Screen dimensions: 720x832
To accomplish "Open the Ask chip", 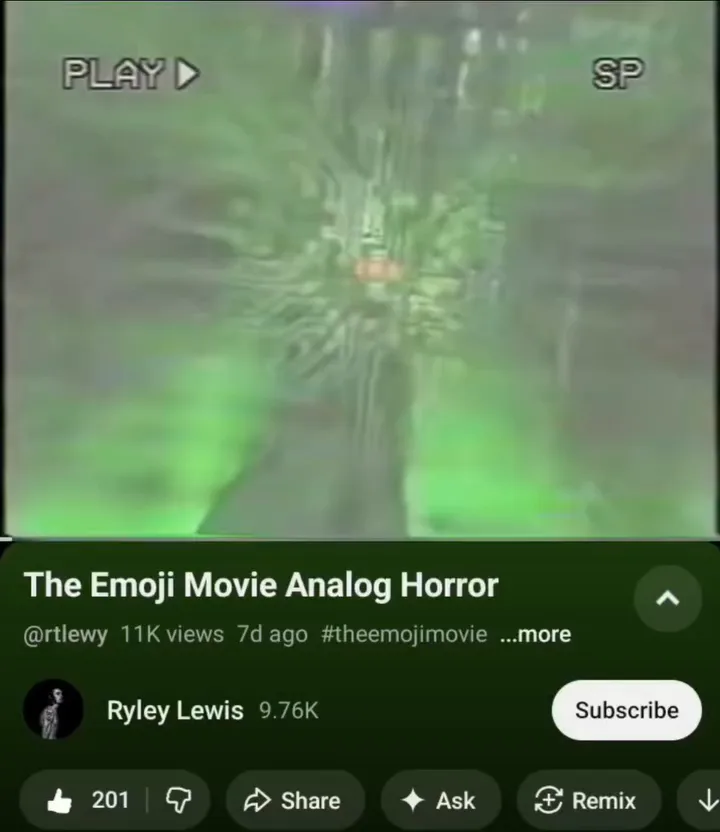I will (440, 800).
